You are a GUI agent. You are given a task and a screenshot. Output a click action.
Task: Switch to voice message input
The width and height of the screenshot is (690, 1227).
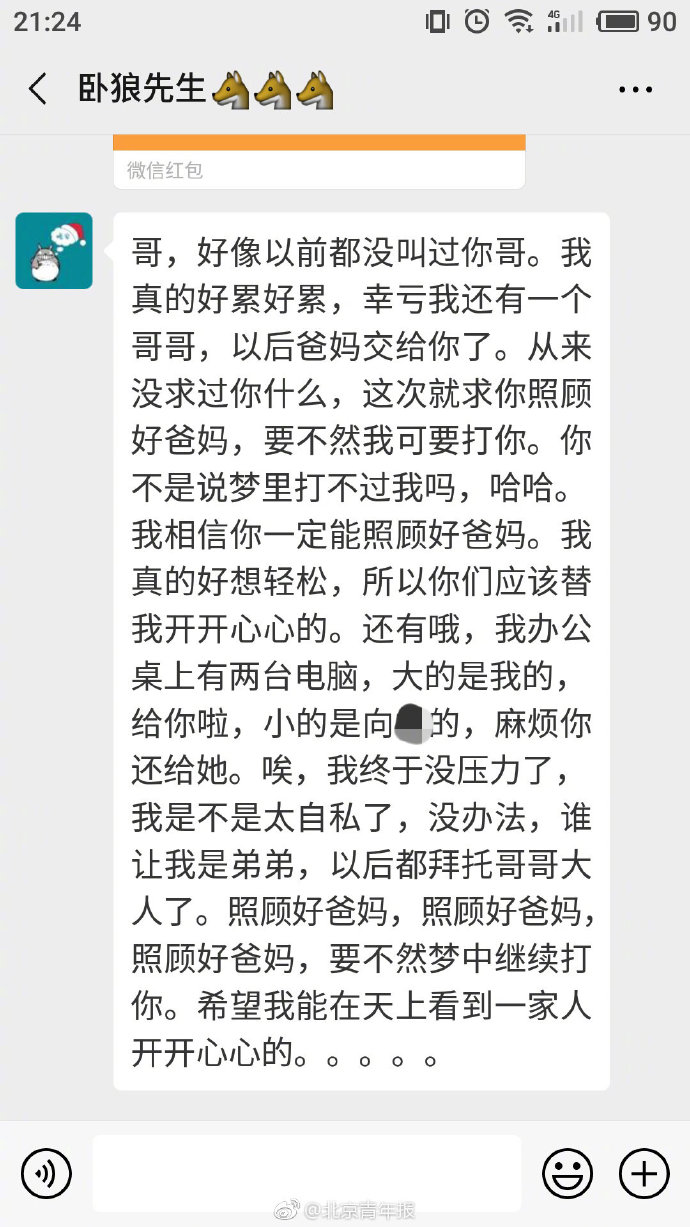pyautogui.click(x=46, y=1173)
